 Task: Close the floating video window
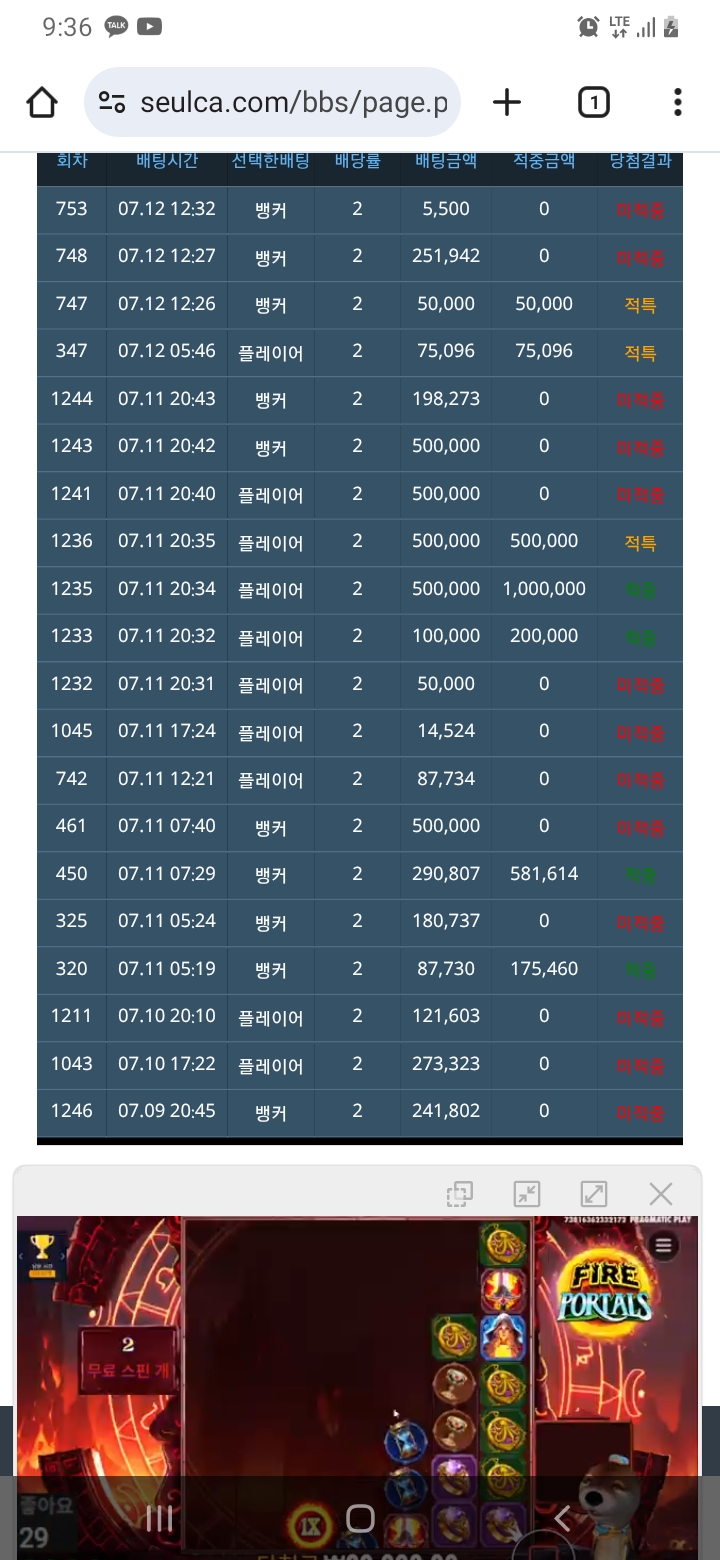click(x=660, y=1193)
